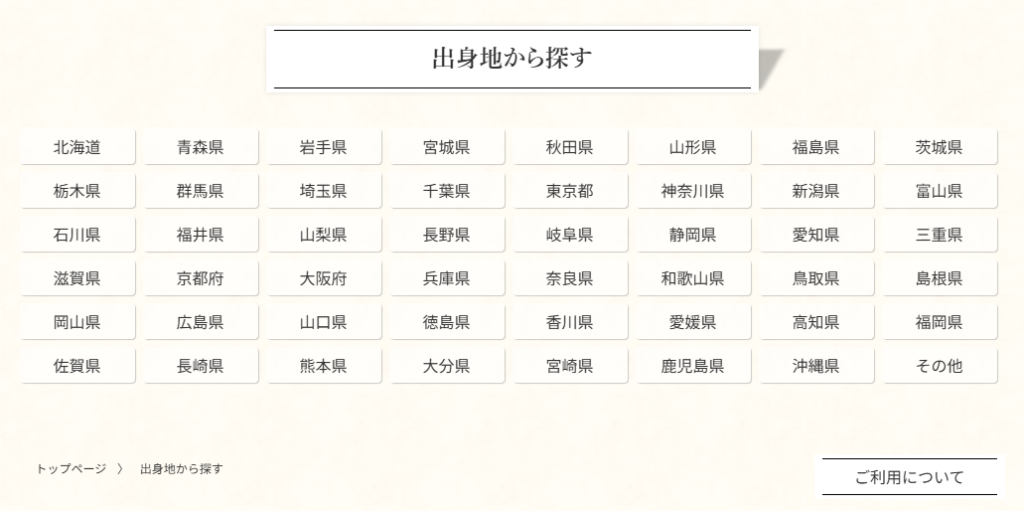The width and height of the screenshot is (1024, 511).
Task: Select 神奈川県
Action: pyautogui.click(x=693, y=191)
